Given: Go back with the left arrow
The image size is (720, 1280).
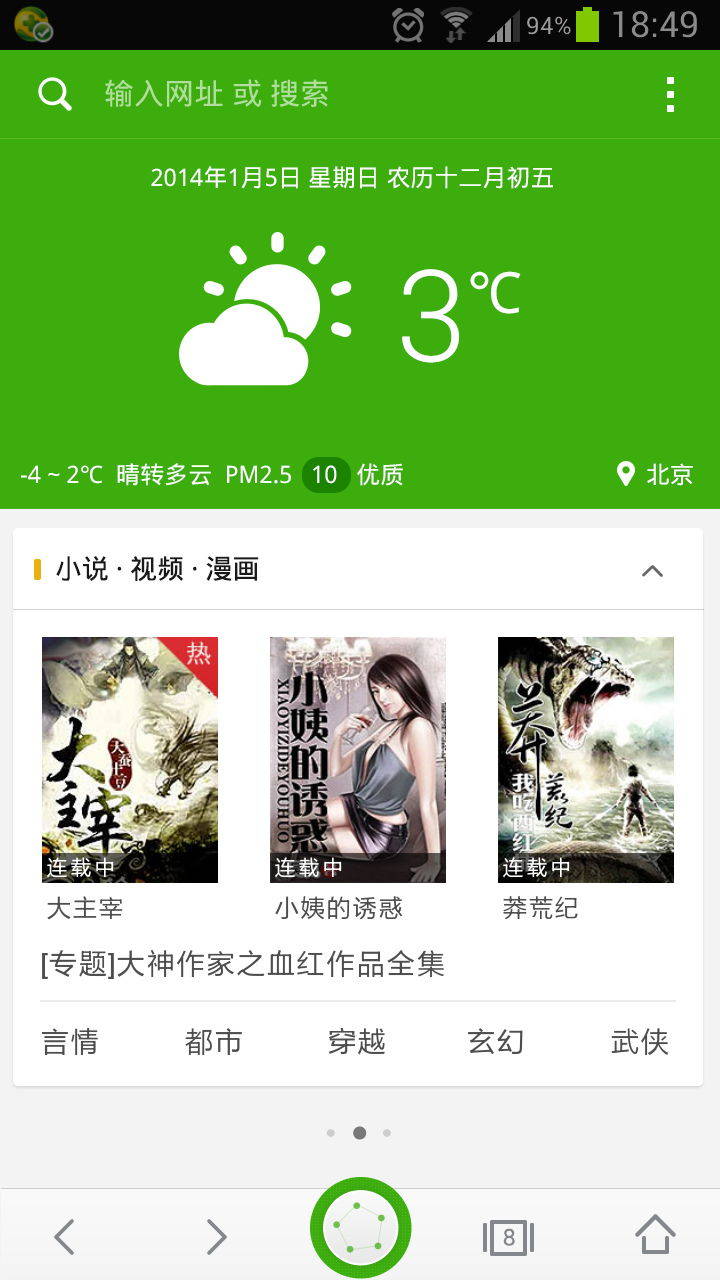Looking at the screenshot, I should pos(64,1237).
